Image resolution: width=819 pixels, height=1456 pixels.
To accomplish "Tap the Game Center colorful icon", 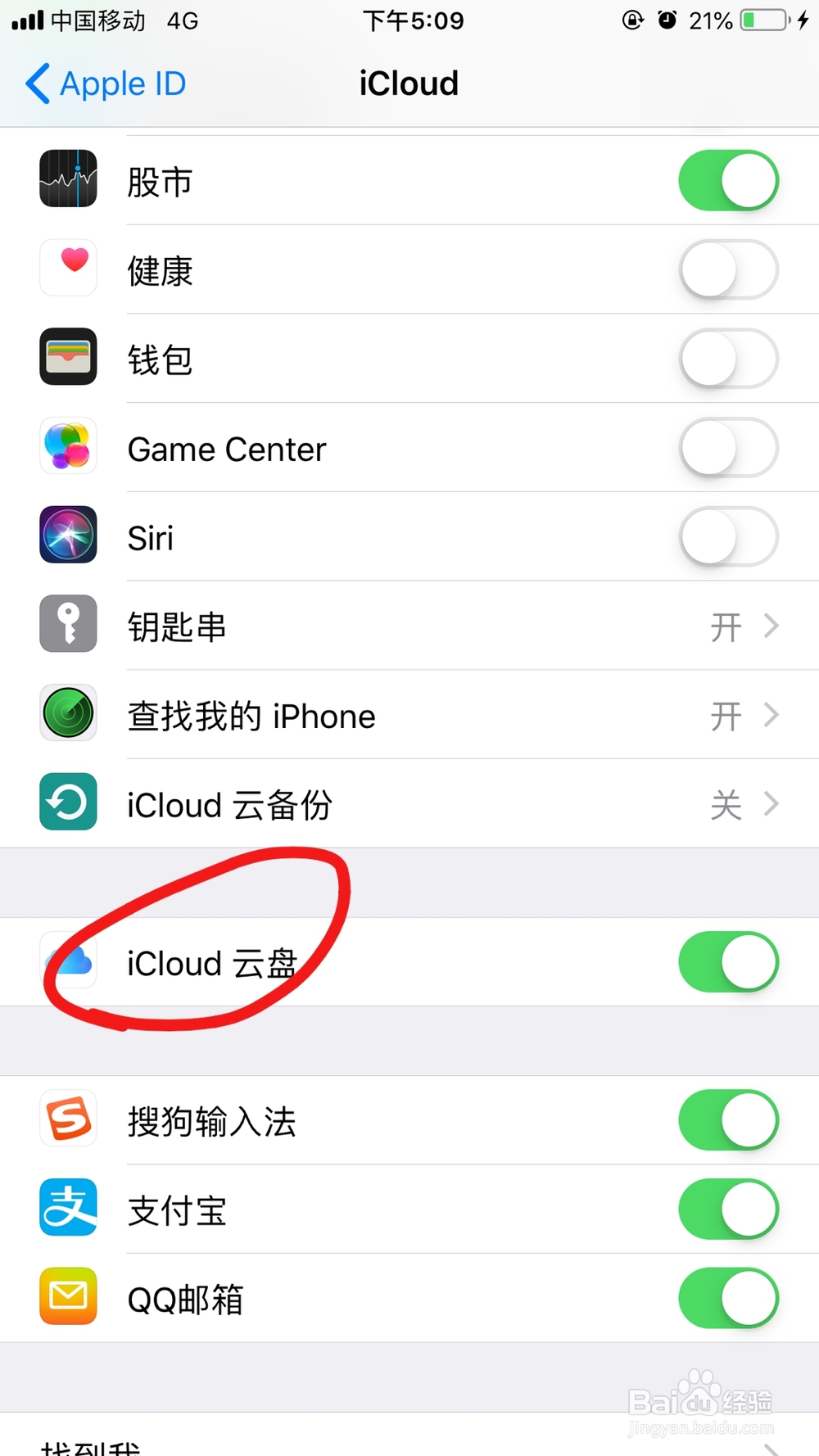I will coord(68,446).
